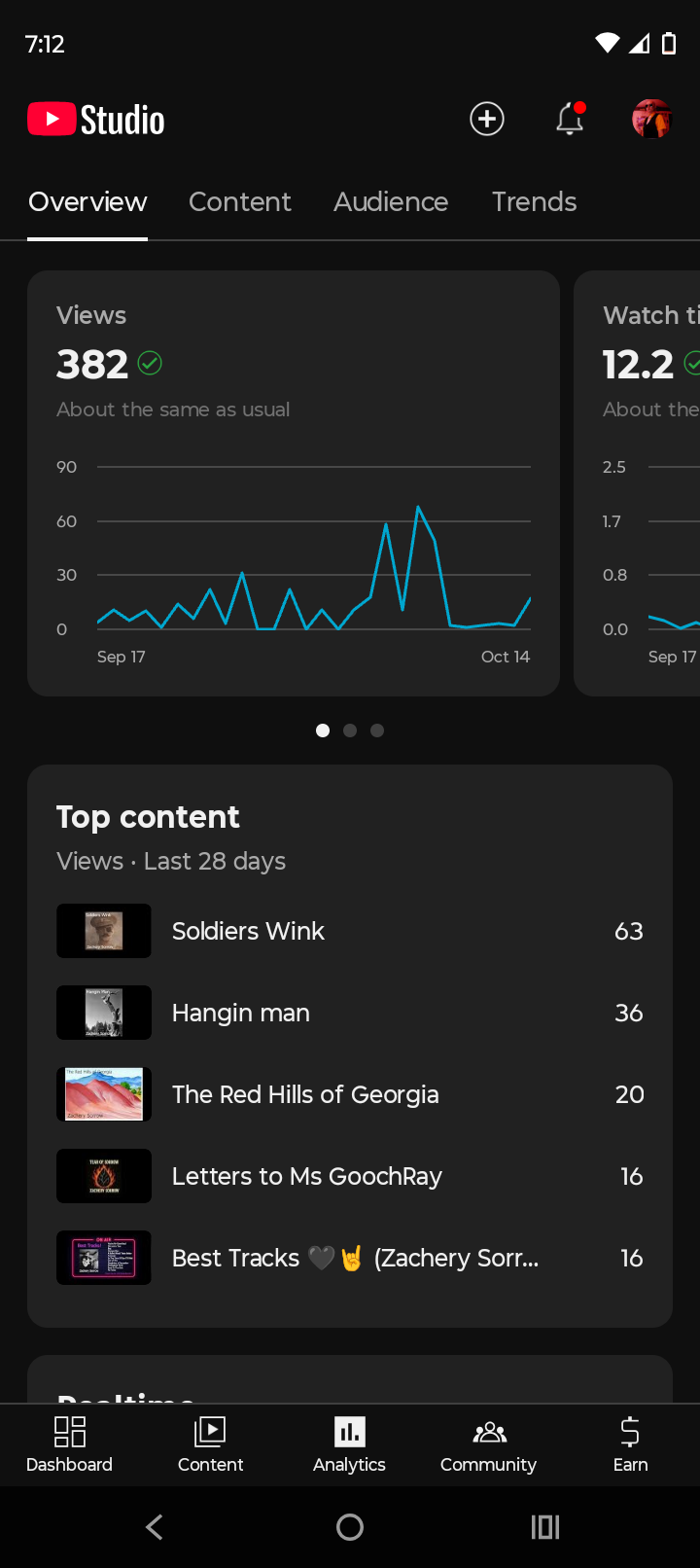Open the notifications bell
The width and height of the screenshot is (700, 1568).
click(x=570, y=119)
